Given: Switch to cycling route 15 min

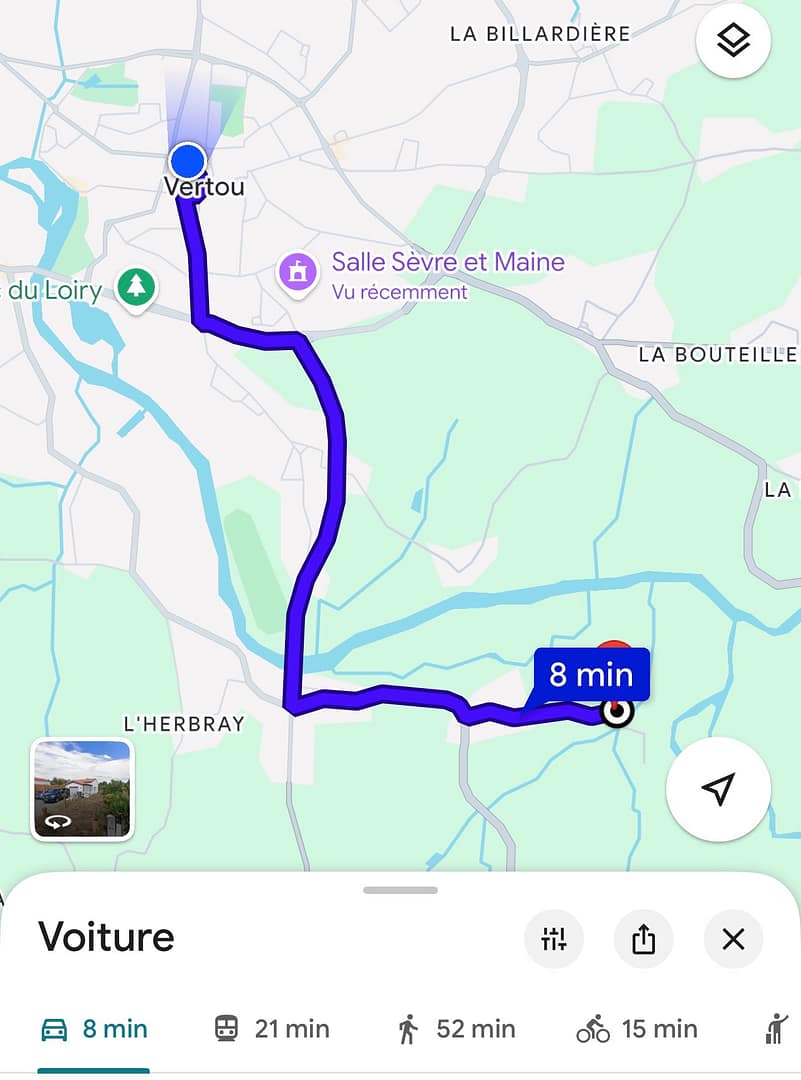Looking at the screenshot, I should tap(637, 1029).
